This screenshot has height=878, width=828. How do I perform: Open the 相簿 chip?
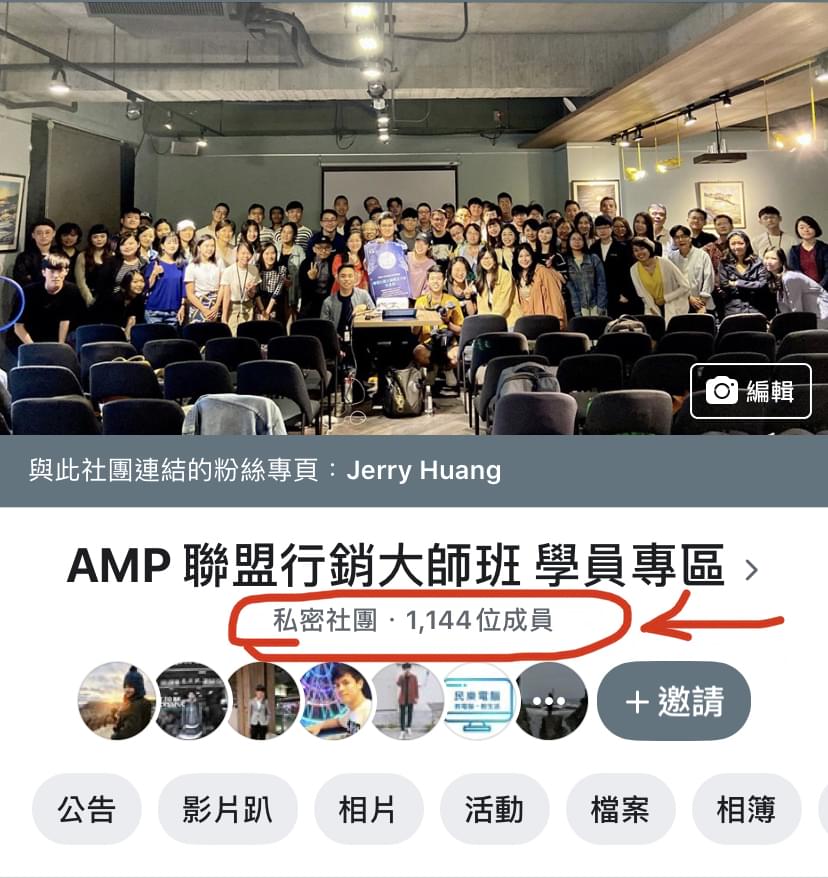[x=745, y=809]
